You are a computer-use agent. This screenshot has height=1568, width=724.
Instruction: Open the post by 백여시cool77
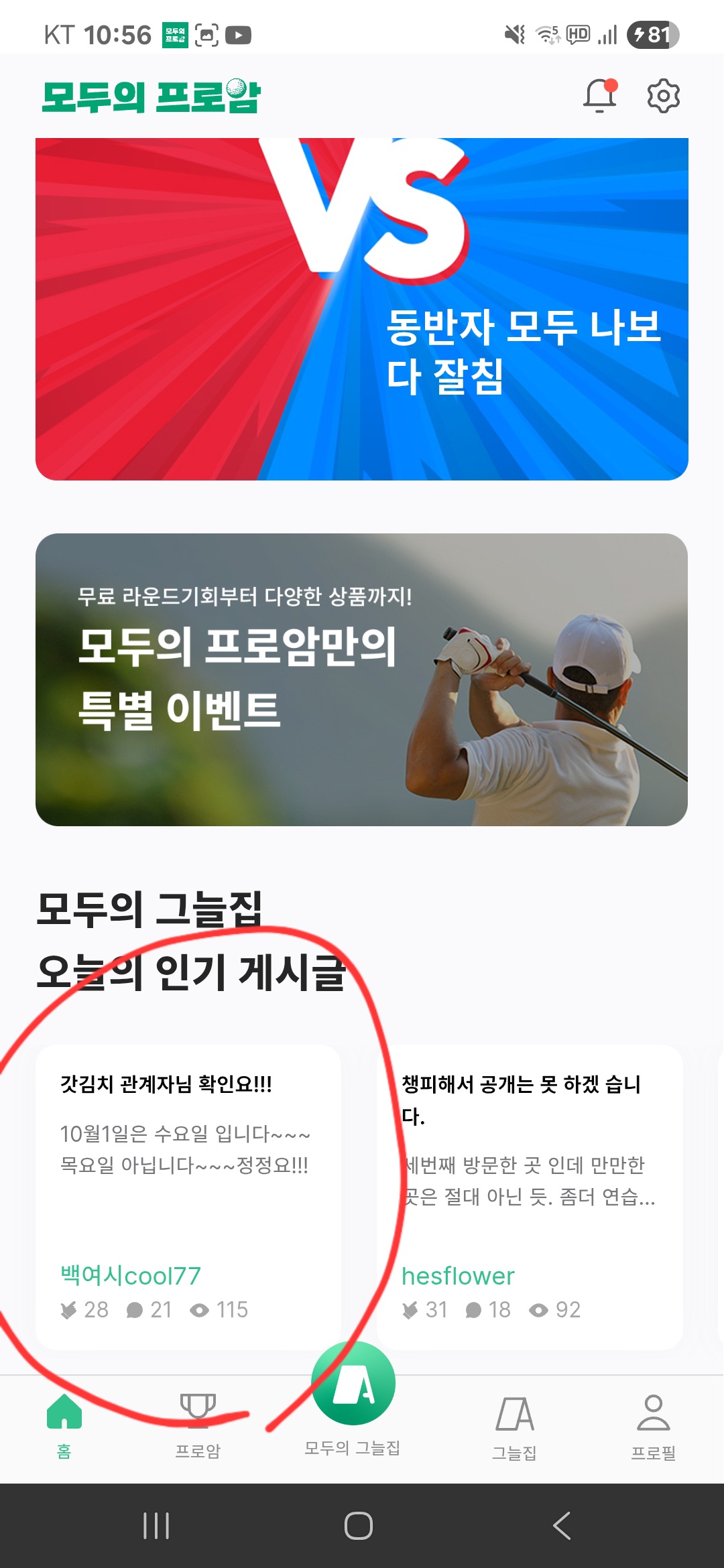tap(188, 1197)
